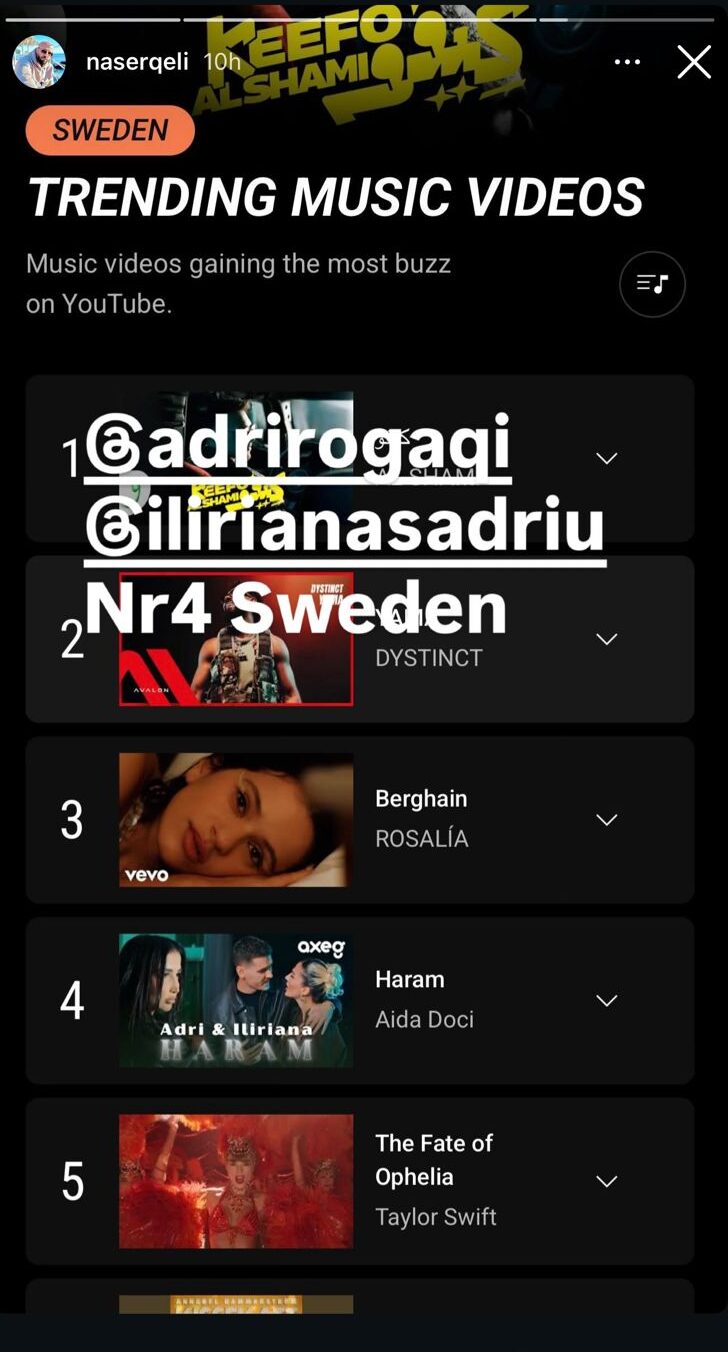Tap the naserqeli username
This screenshot has width=728, height=1352.
137,62
